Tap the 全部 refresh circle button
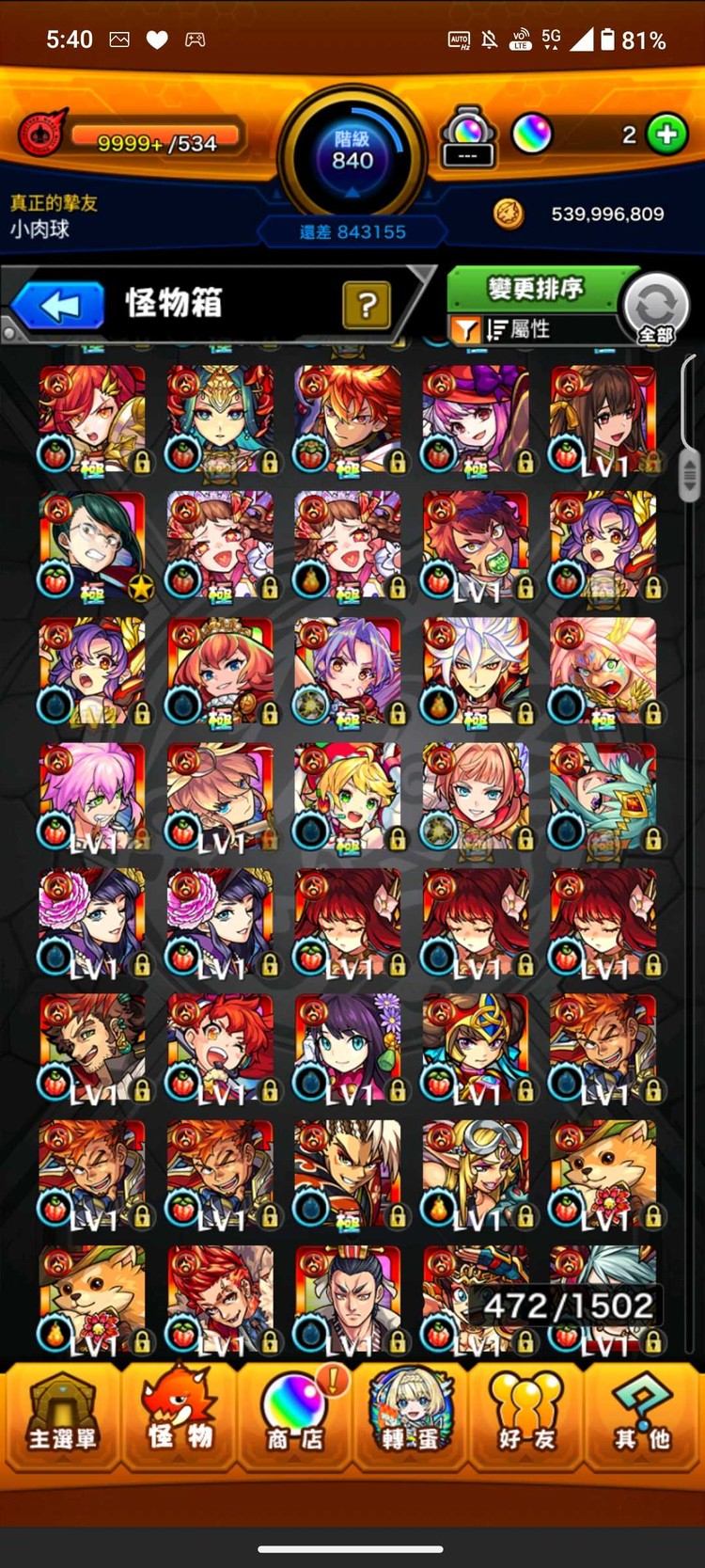 click(656, 309)
